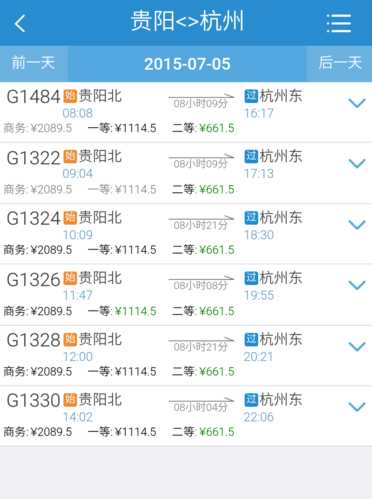Select train G1328 departing 12:00
Viewport: 372px width, 499px height.
point(186,356)
